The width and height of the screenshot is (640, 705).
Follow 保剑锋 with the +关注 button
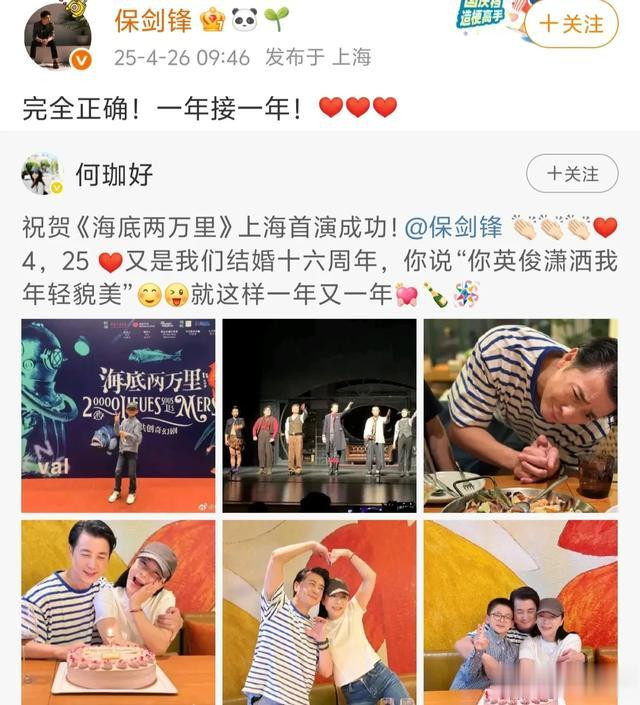572,23
